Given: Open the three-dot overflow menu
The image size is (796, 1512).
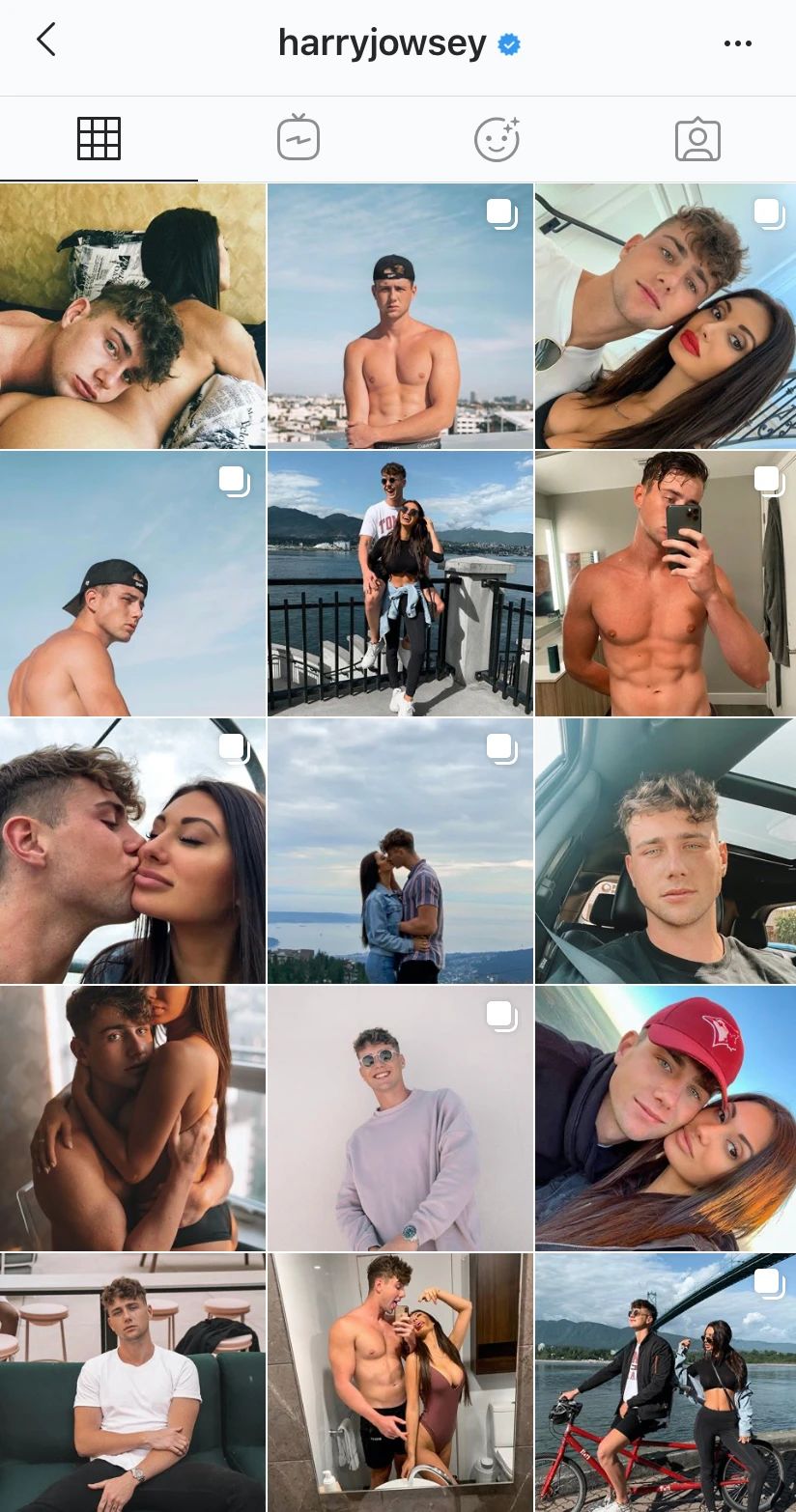Looking at the screenshot, I should pos(737,43).
